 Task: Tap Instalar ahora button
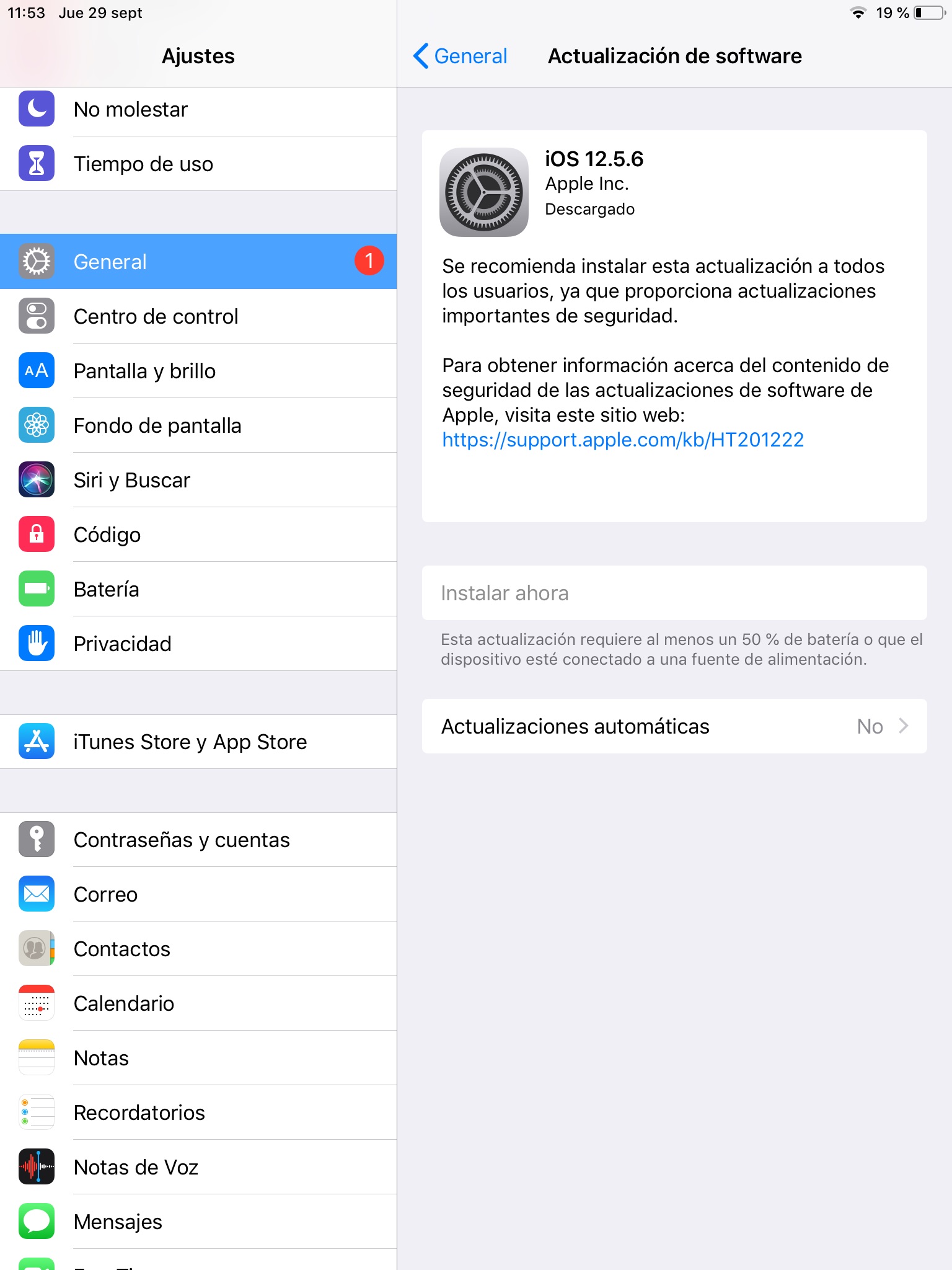point(674,593)
